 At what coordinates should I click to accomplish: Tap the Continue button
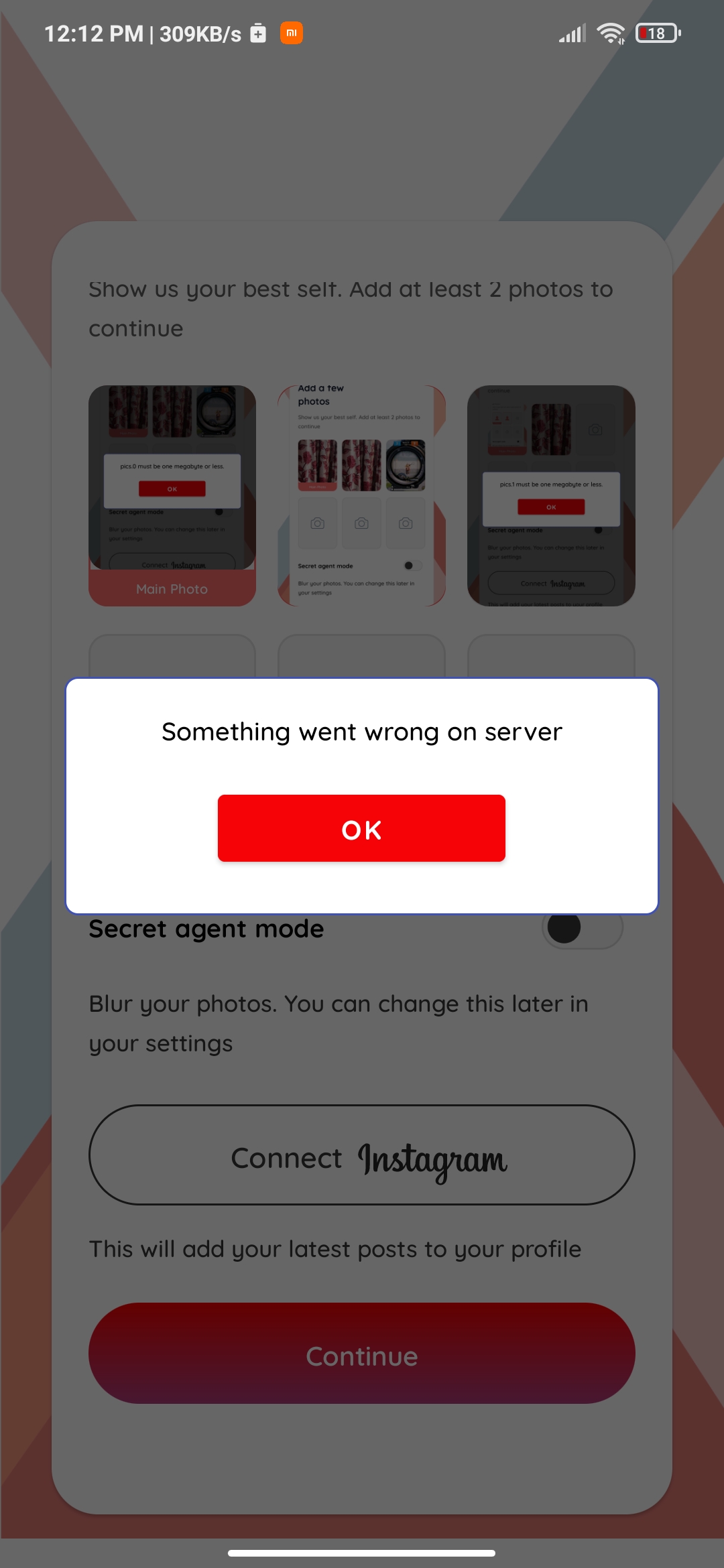coord(362,1354)
